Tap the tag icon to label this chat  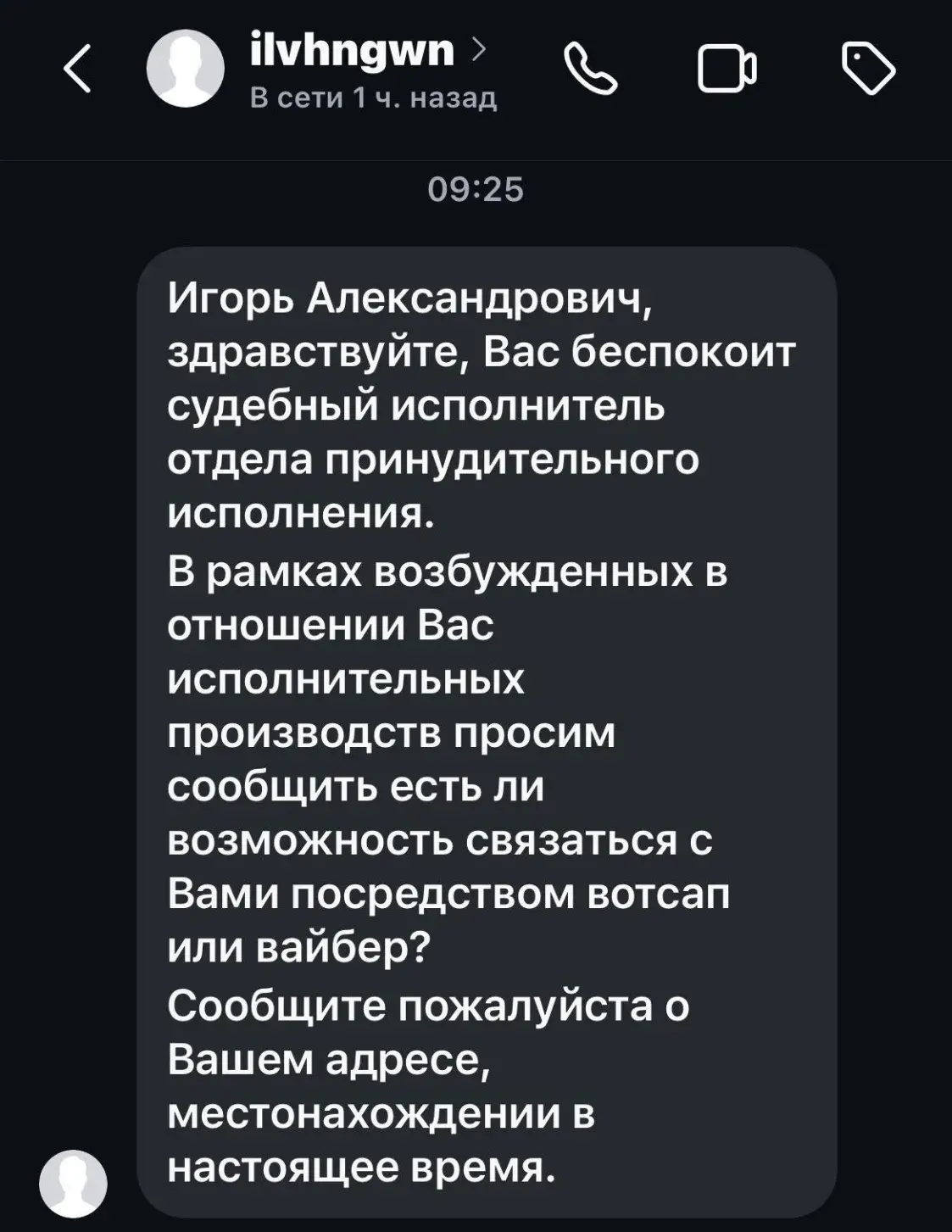(x=867, y=70)
